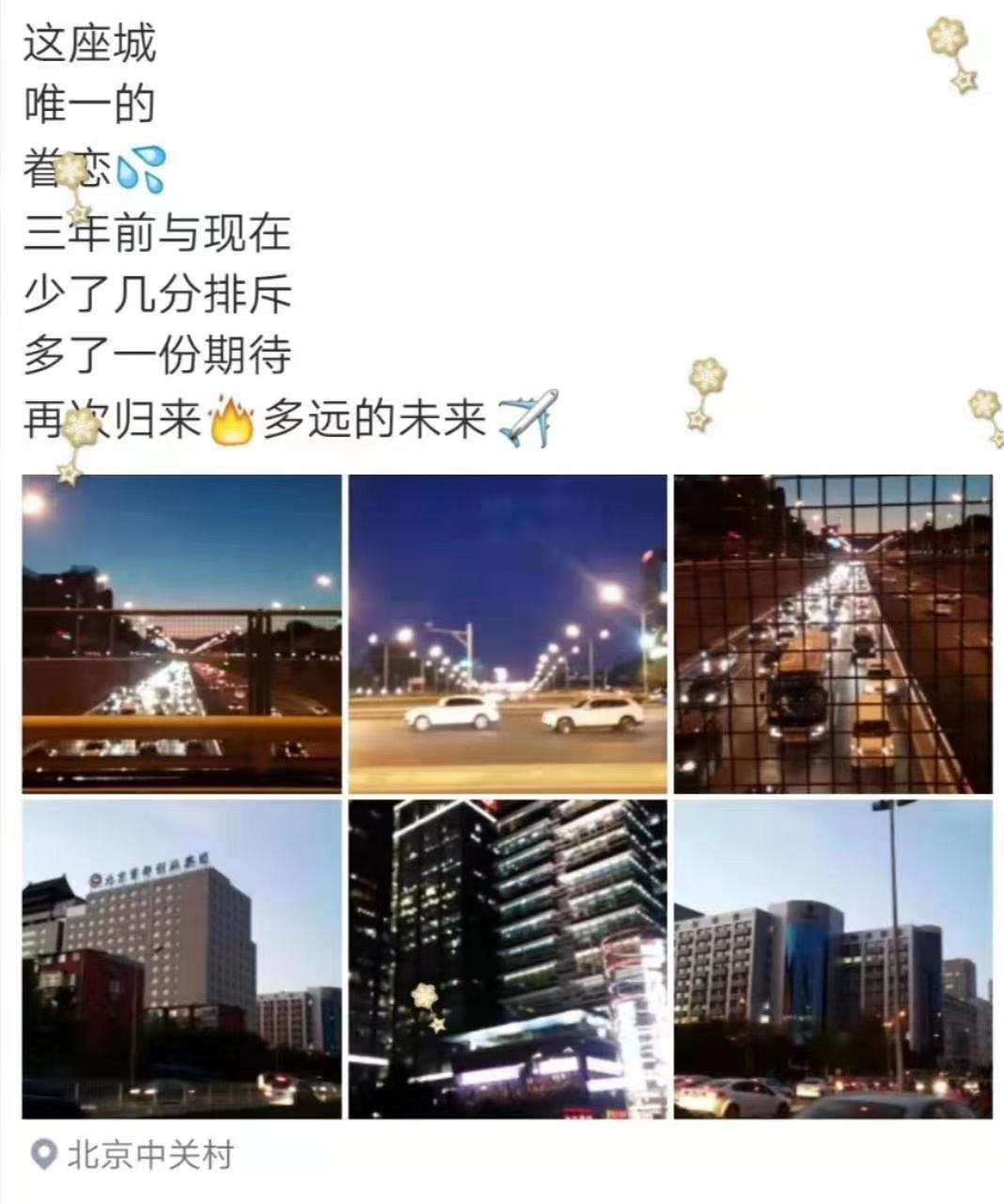This screenshot has width=1004, height=1204.
Task: Open the photo of the bus behind the mesh fence
Action: click(833, 633)
